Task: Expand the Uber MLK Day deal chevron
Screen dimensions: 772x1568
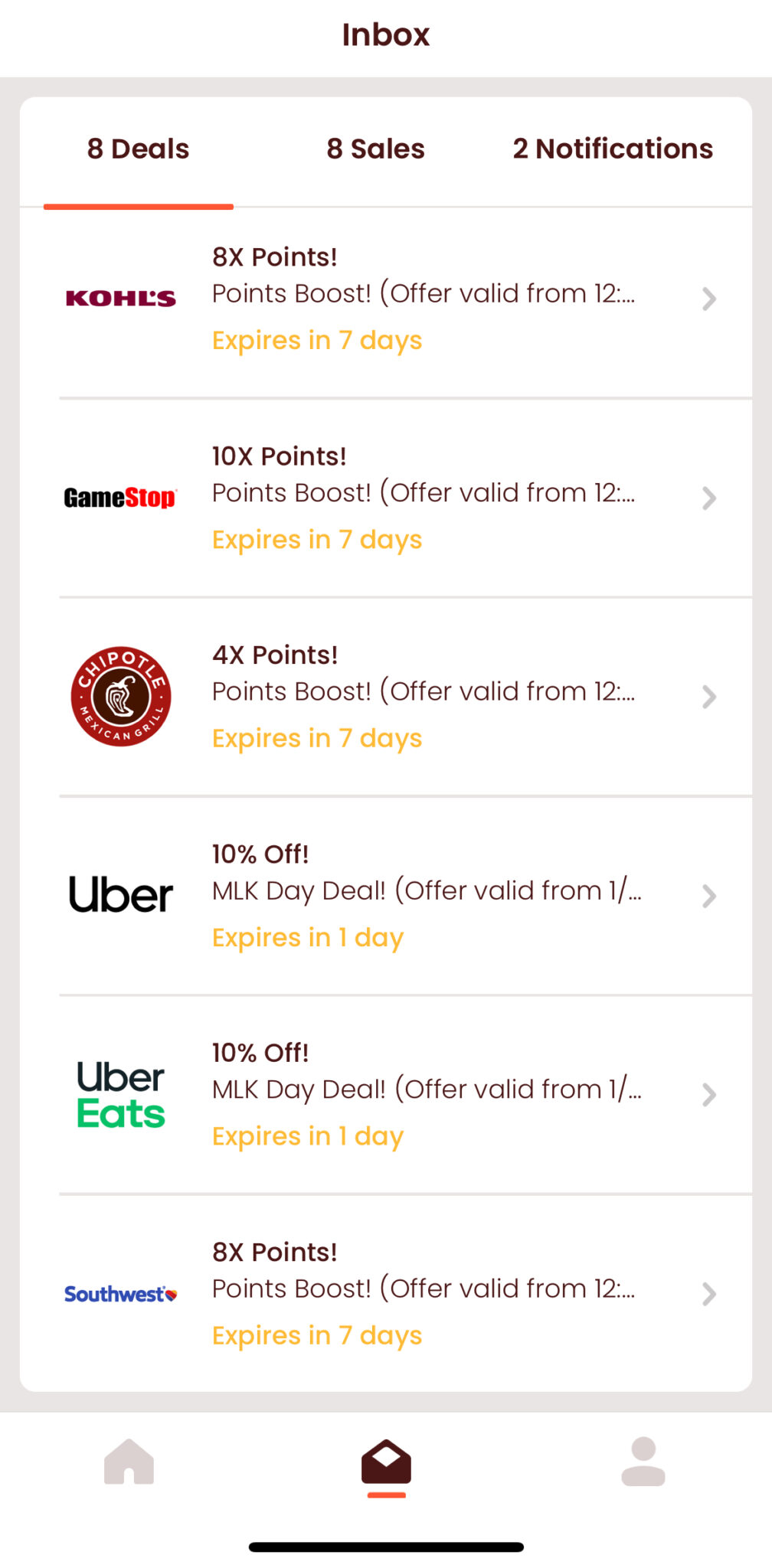Action: (x=708, y=896)
